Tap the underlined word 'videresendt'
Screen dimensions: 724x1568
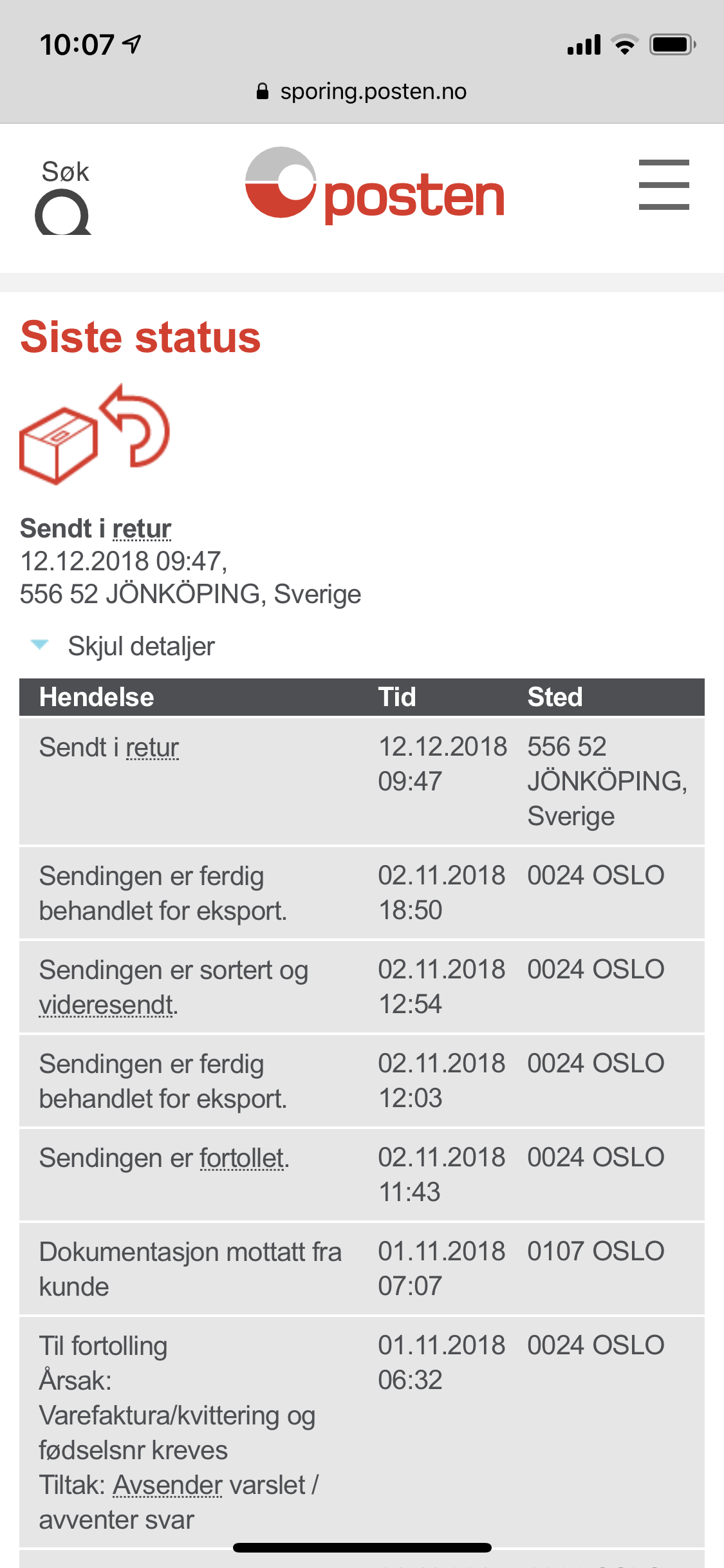click(x=106, y=1005)
